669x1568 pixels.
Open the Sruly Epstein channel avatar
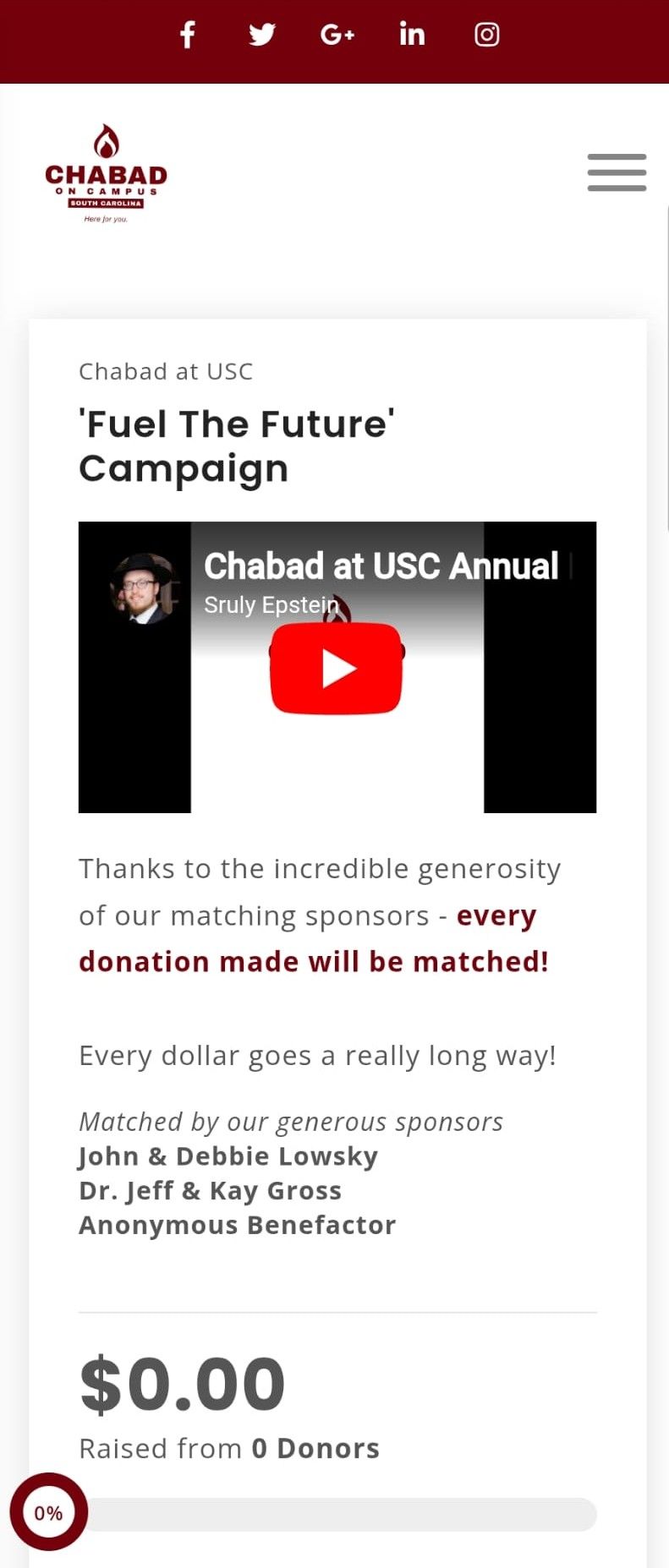(x=144, y=587)
